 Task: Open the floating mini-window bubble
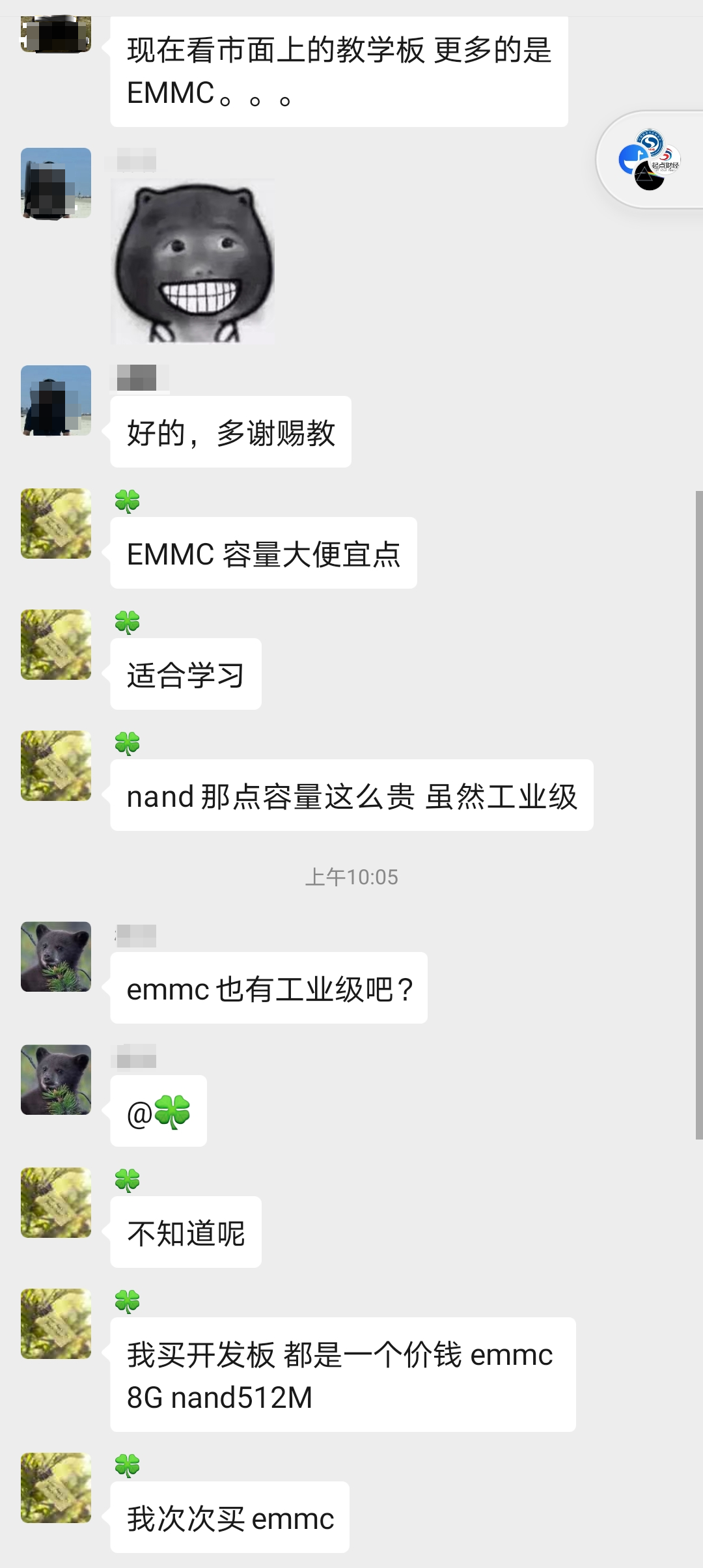pyautogui.click(x=650, y=160)
